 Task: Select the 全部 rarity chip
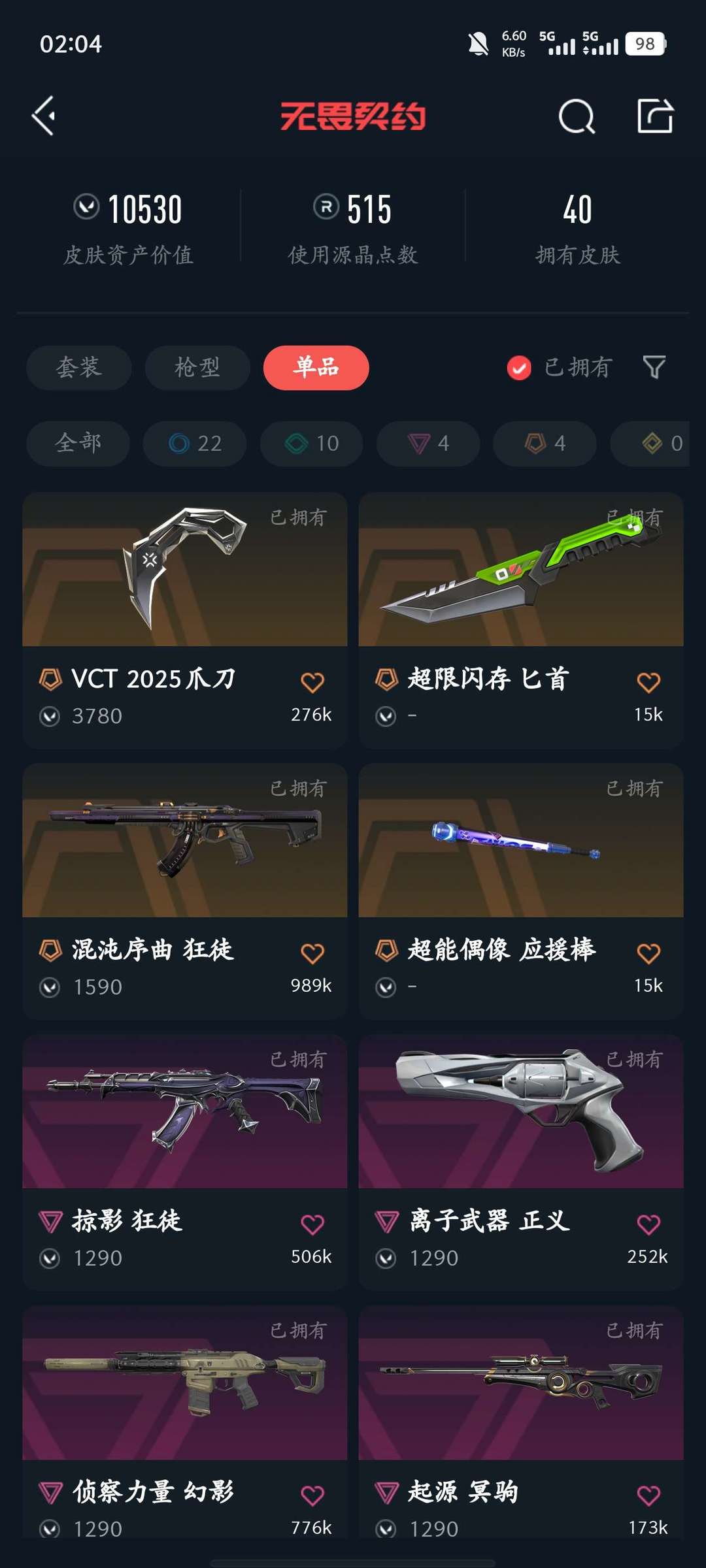pos(78,444)
